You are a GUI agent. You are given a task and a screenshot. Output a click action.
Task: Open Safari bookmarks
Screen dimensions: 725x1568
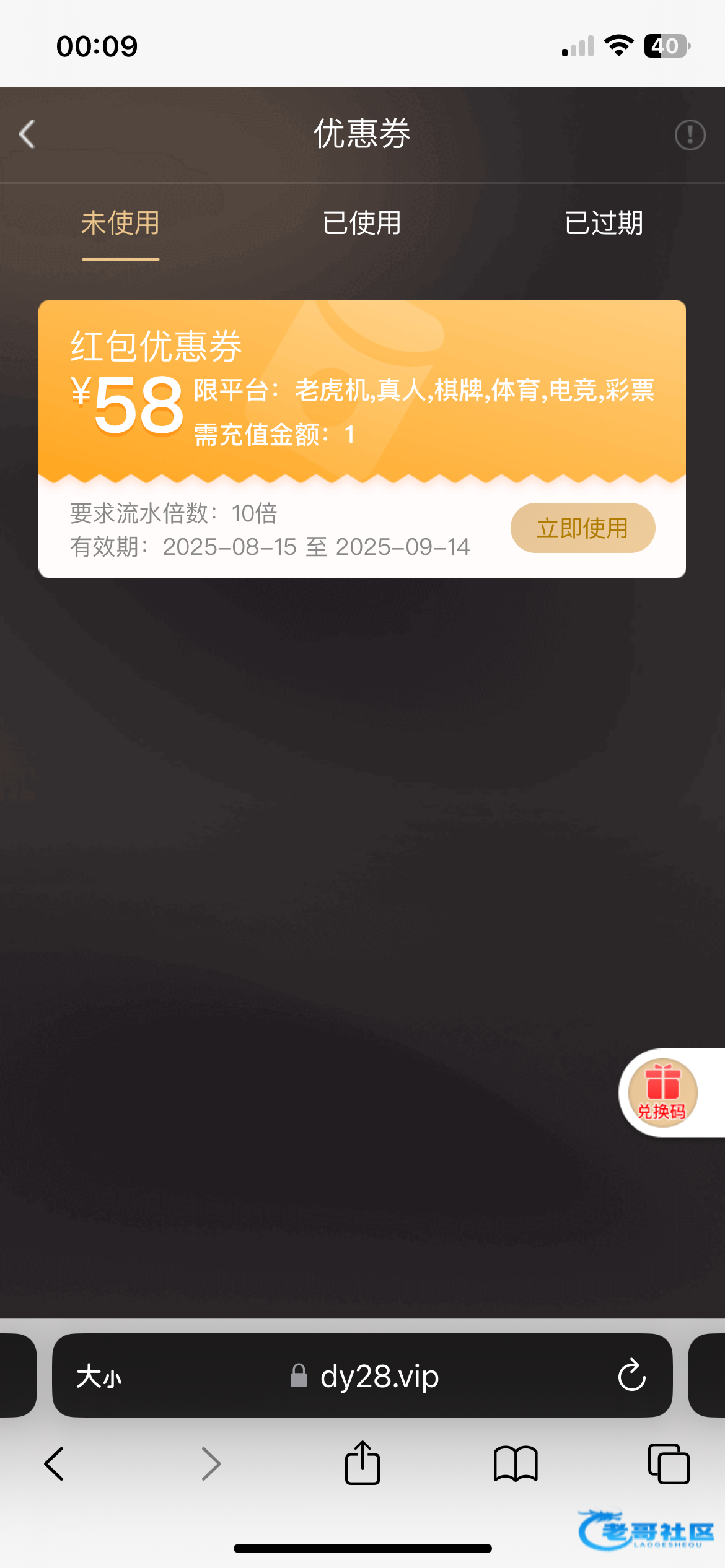click(516, 1464)
